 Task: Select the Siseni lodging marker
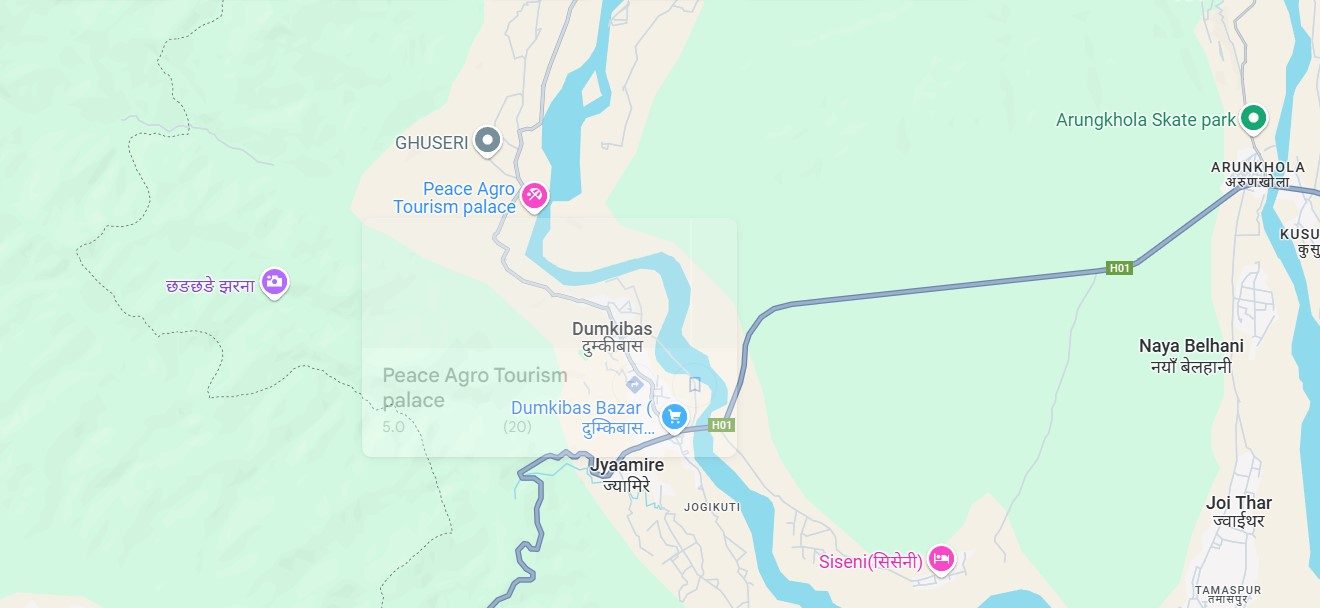[x=940, y=558]
